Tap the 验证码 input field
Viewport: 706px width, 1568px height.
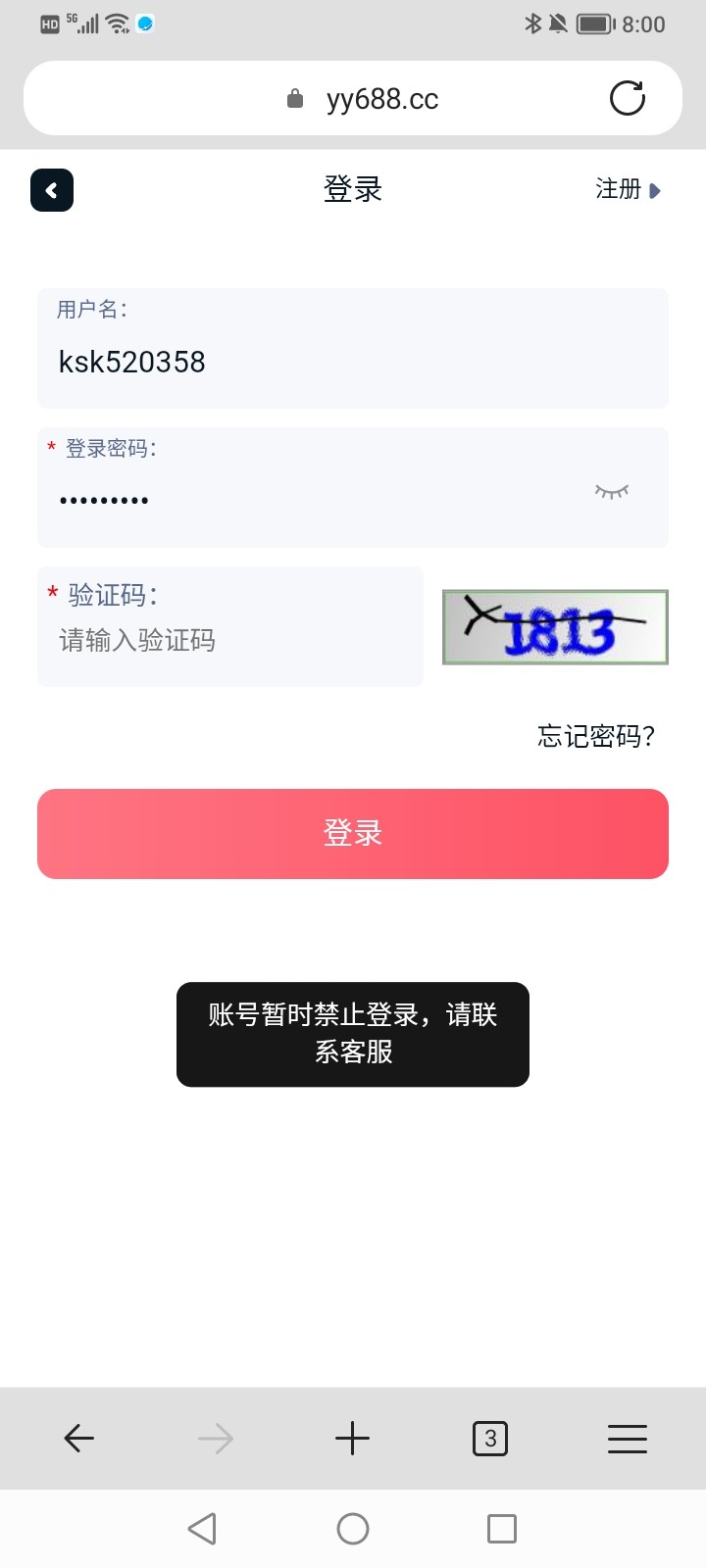click(x=230, y=640)
